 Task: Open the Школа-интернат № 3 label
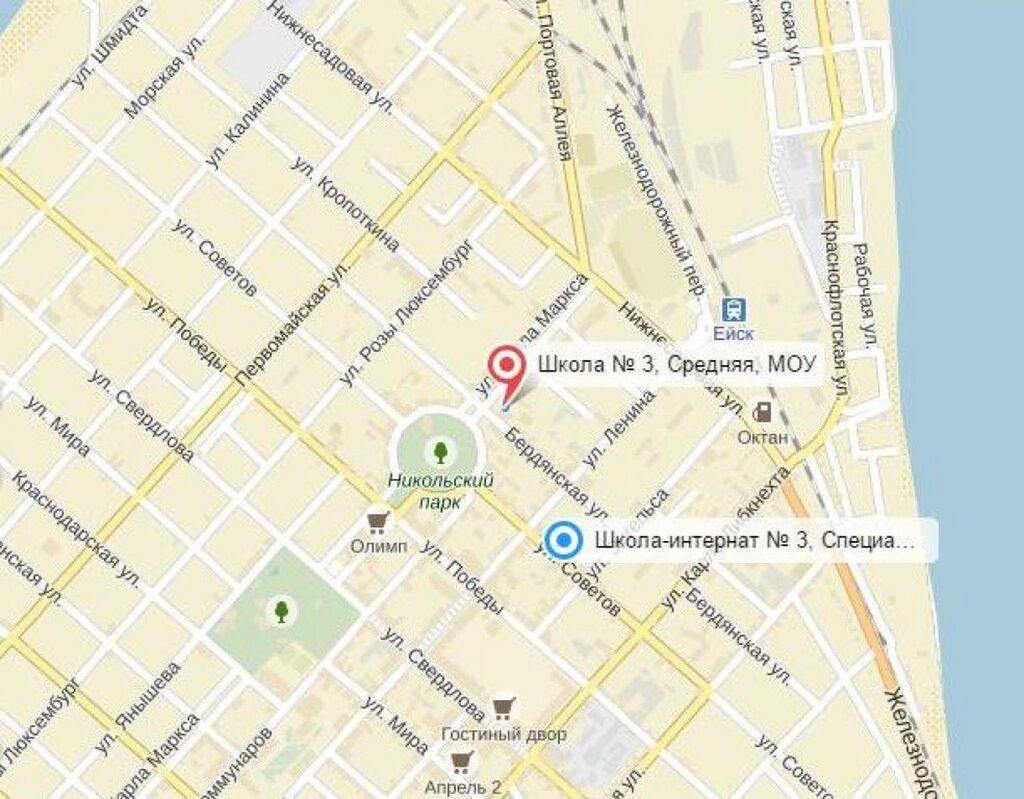click(x=755, y=541)
